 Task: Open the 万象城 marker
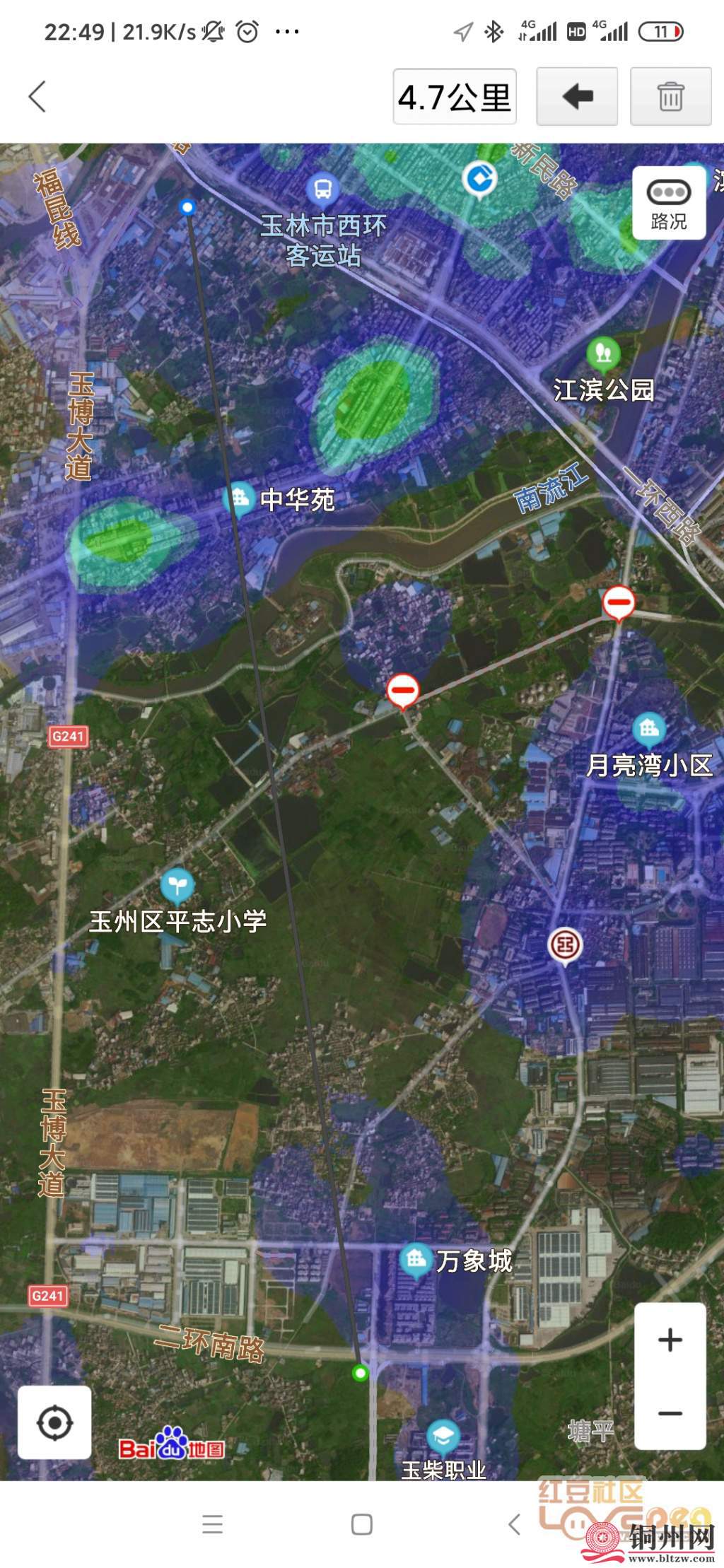(x=416, y=1259)
